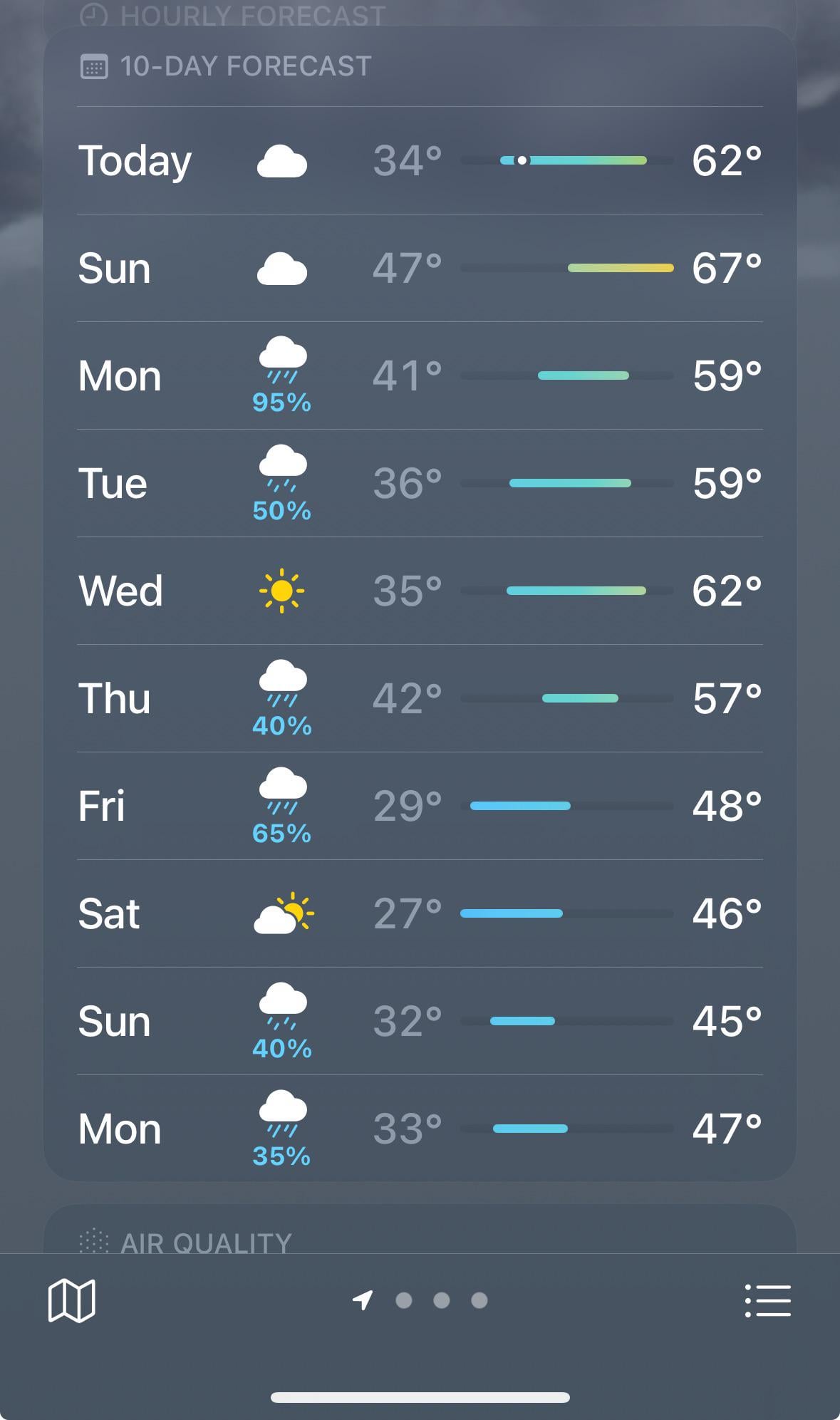Open Monday's forecast with 95% rain
The width and height of the screenshot is (840, 1420).
[x=420, y=376]
